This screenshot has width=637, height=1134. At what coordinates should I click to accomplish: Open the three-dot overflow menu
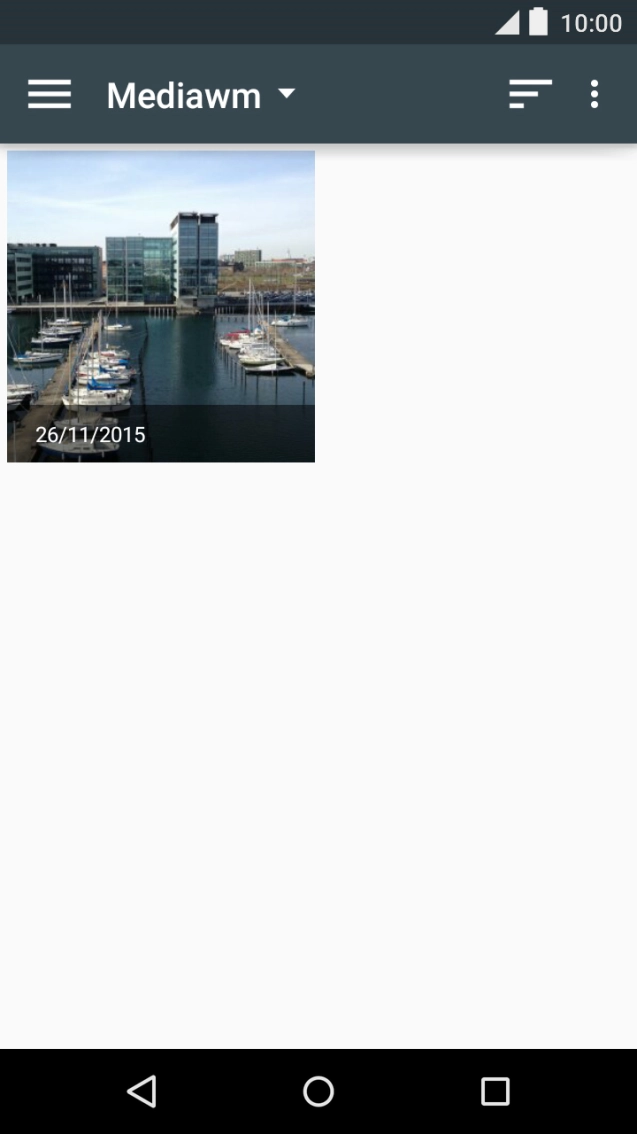pos(594,95)
